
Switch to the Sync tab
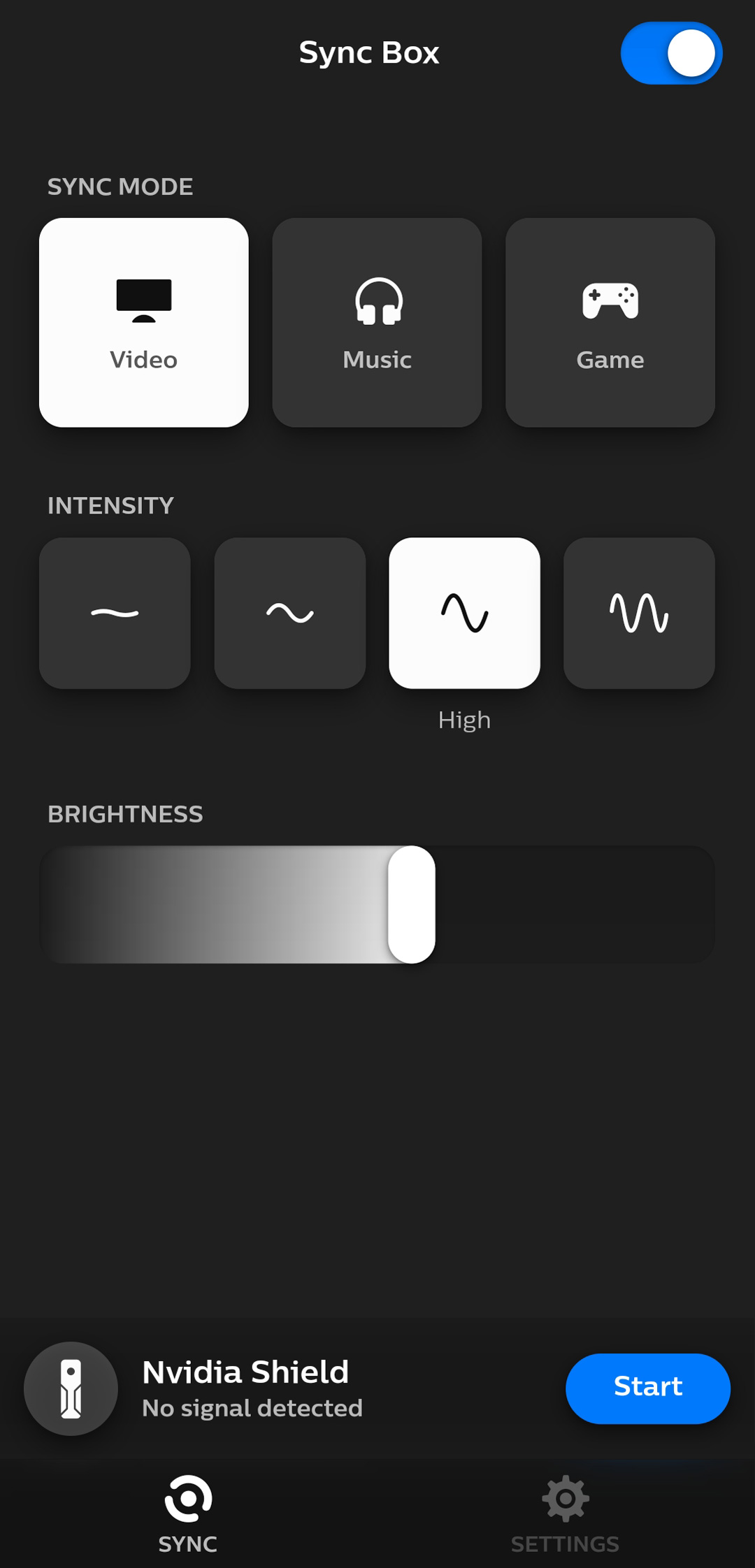pyautogui.click(x=187, y=1513)
